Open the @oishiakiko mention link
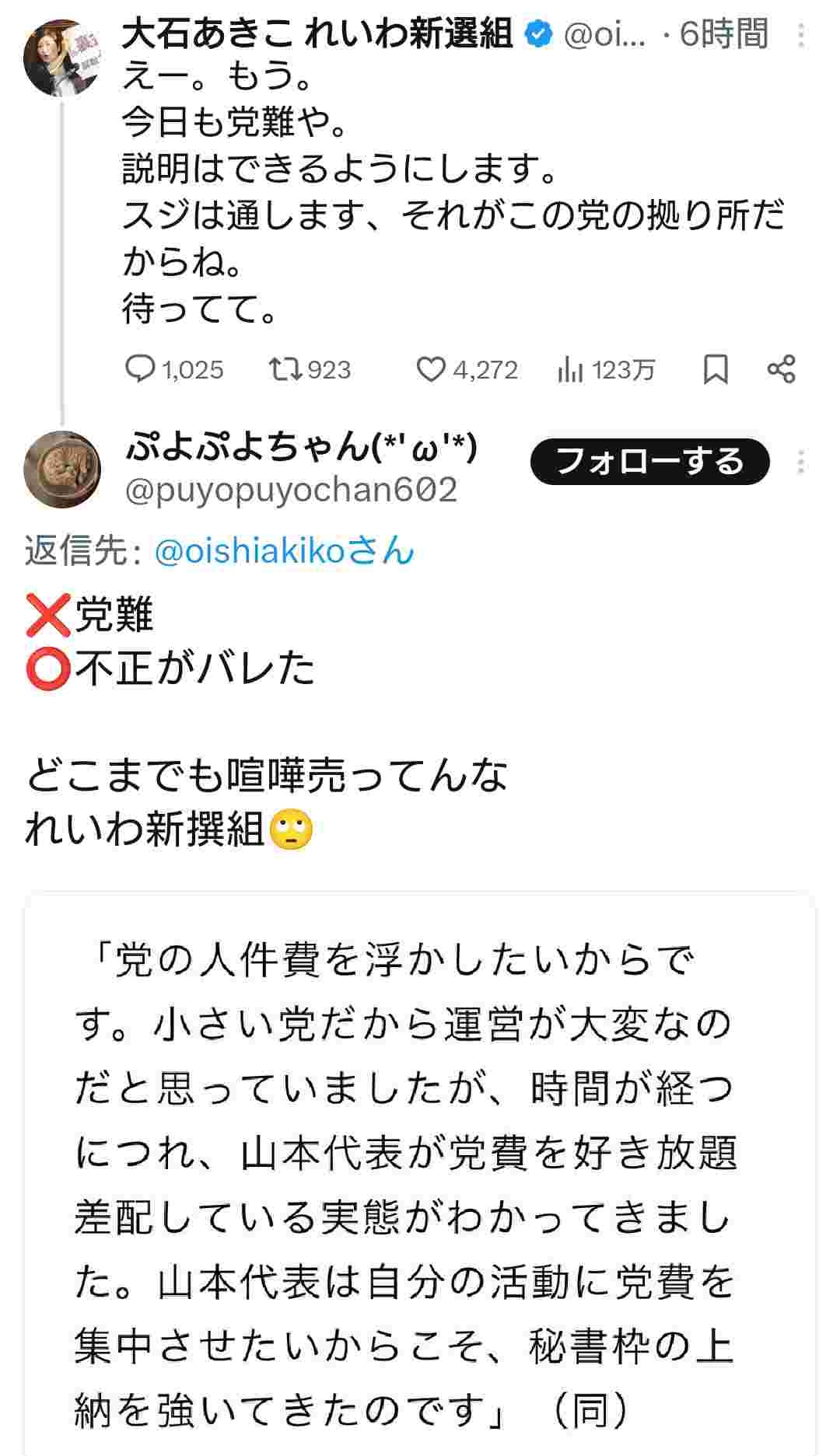Viewport: 840px width, 1456px height. click(x=285, y=551)
